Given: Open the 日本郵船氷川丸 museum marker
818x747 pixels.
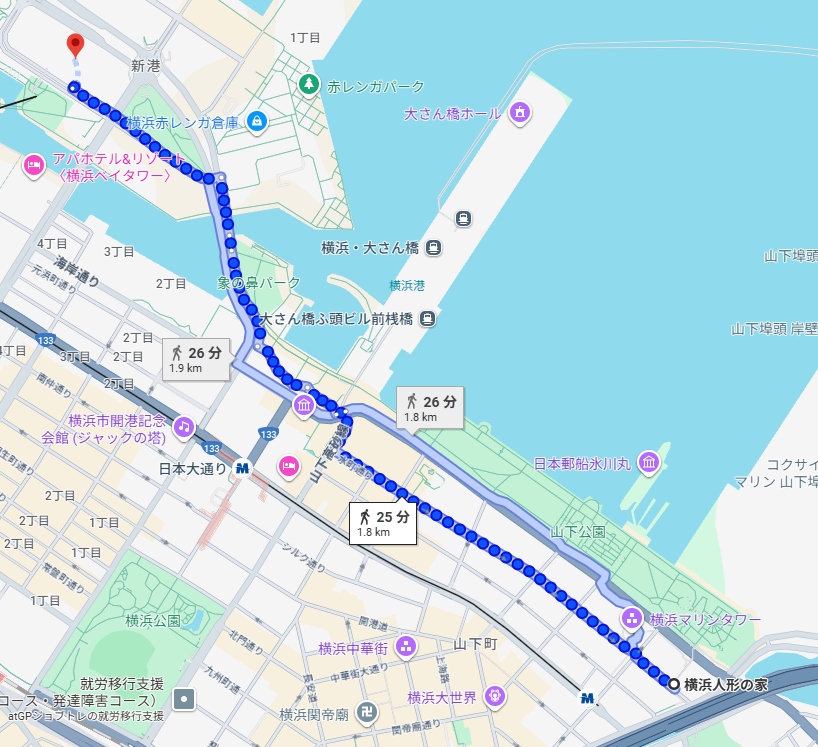Looking at the screenshot, I should coord(649,462).
